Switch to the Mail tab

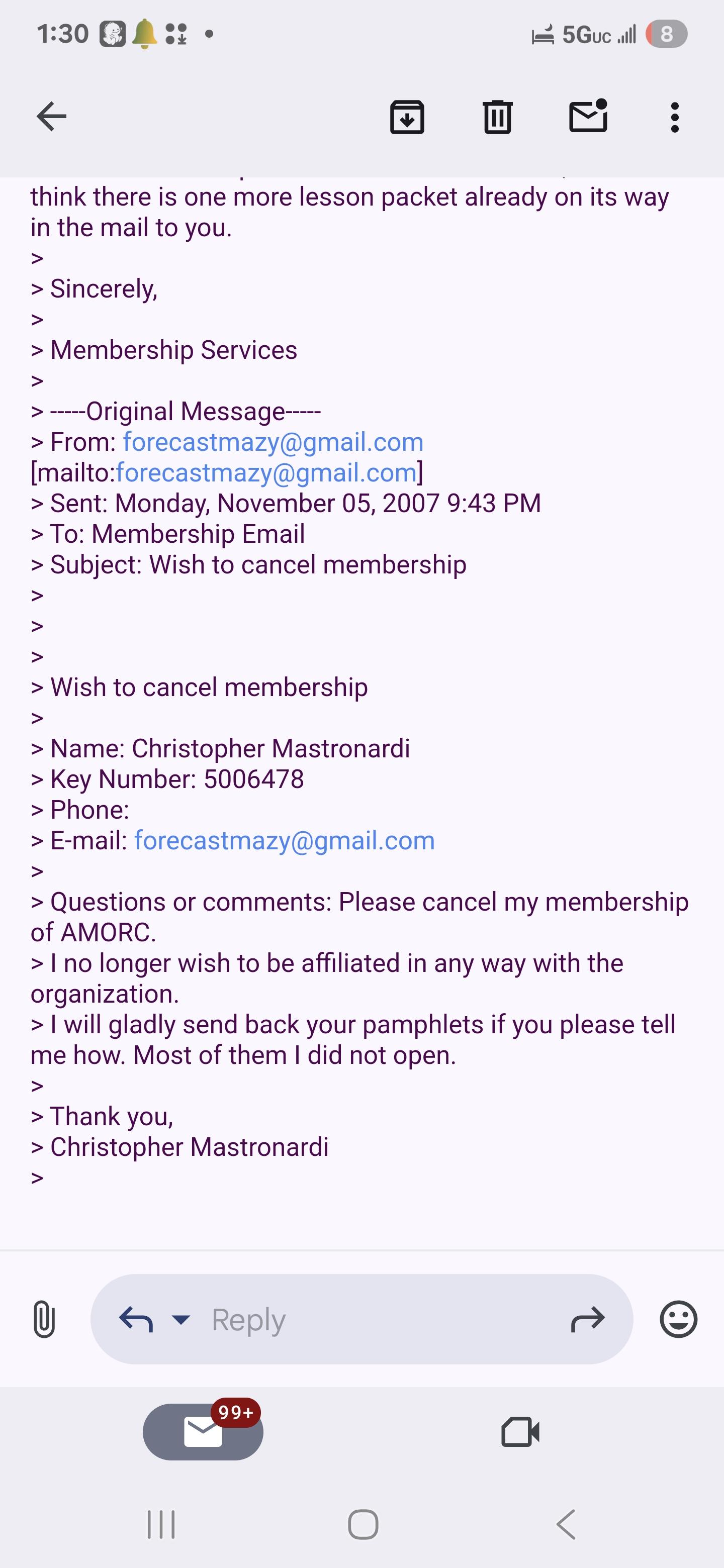coord(204,1432)
